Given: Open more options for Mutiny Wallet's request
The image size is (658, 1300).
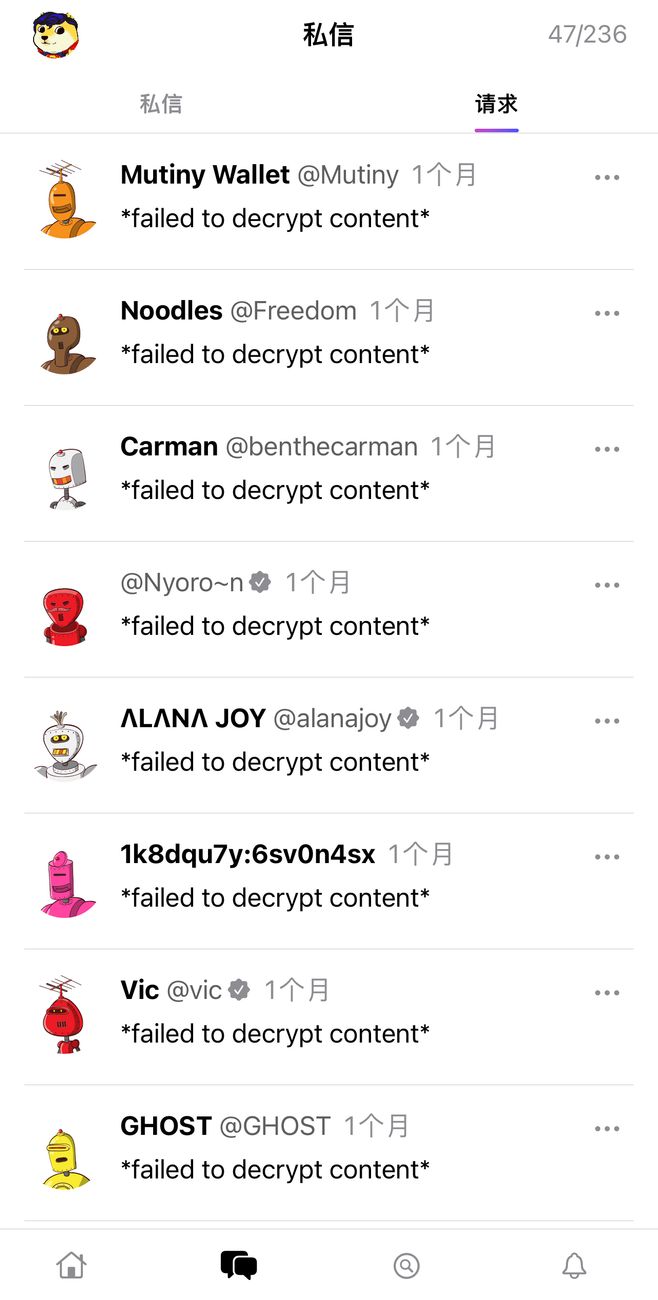Looking at the screenshot, I should click(x=607, y=177).
